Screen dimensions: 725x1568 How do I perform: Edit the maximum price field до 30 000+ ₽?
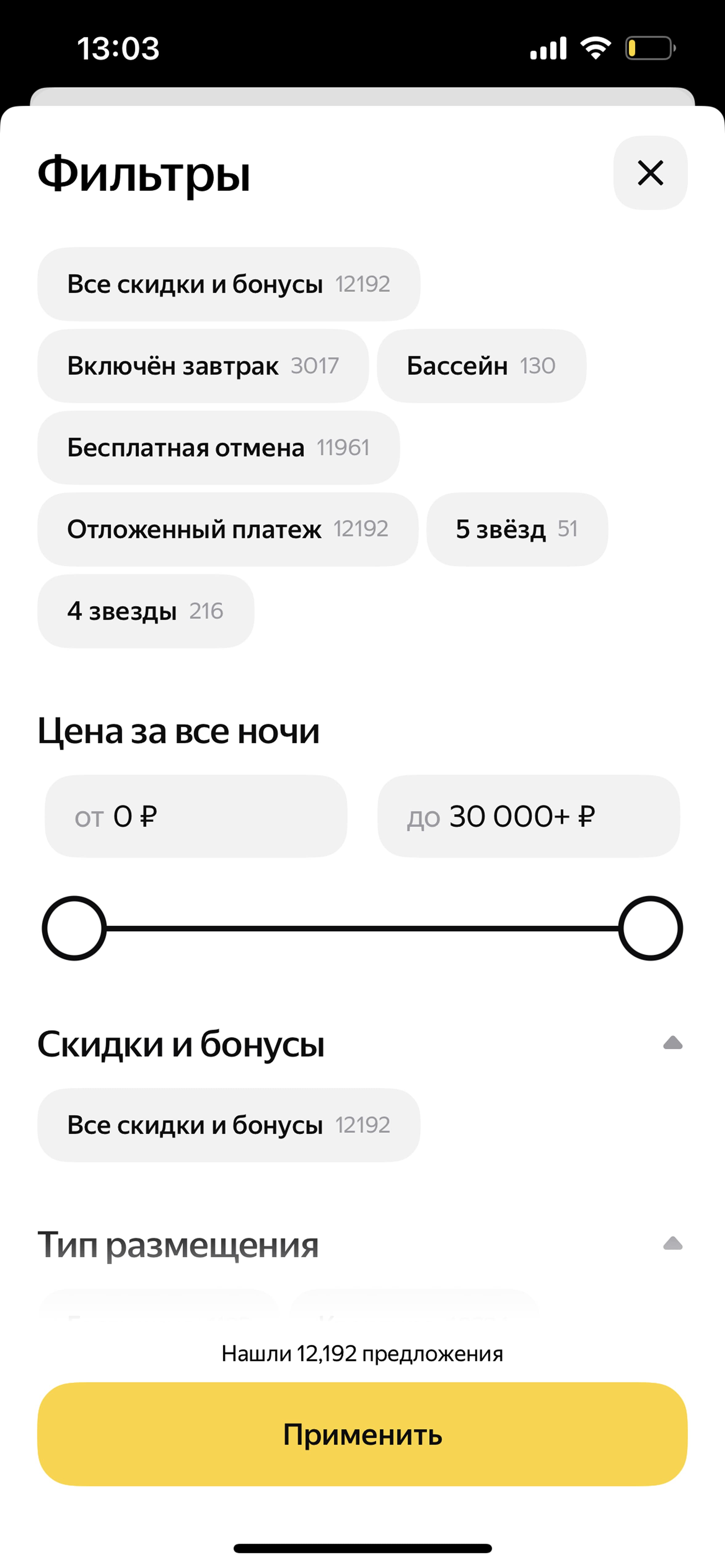[528, 816]
